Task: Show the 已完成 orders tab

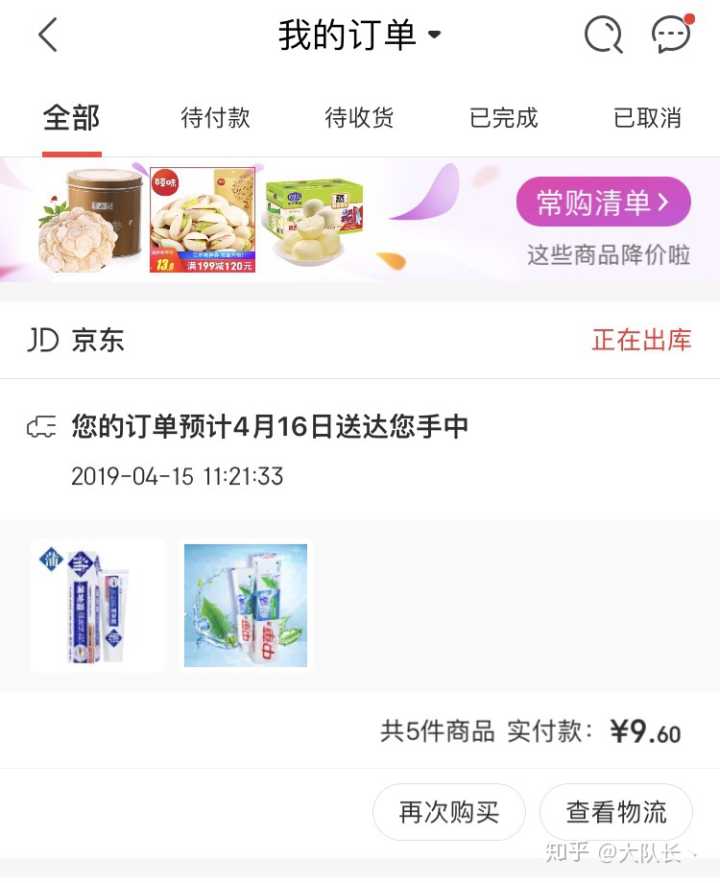Action: [x=503, y=118]
